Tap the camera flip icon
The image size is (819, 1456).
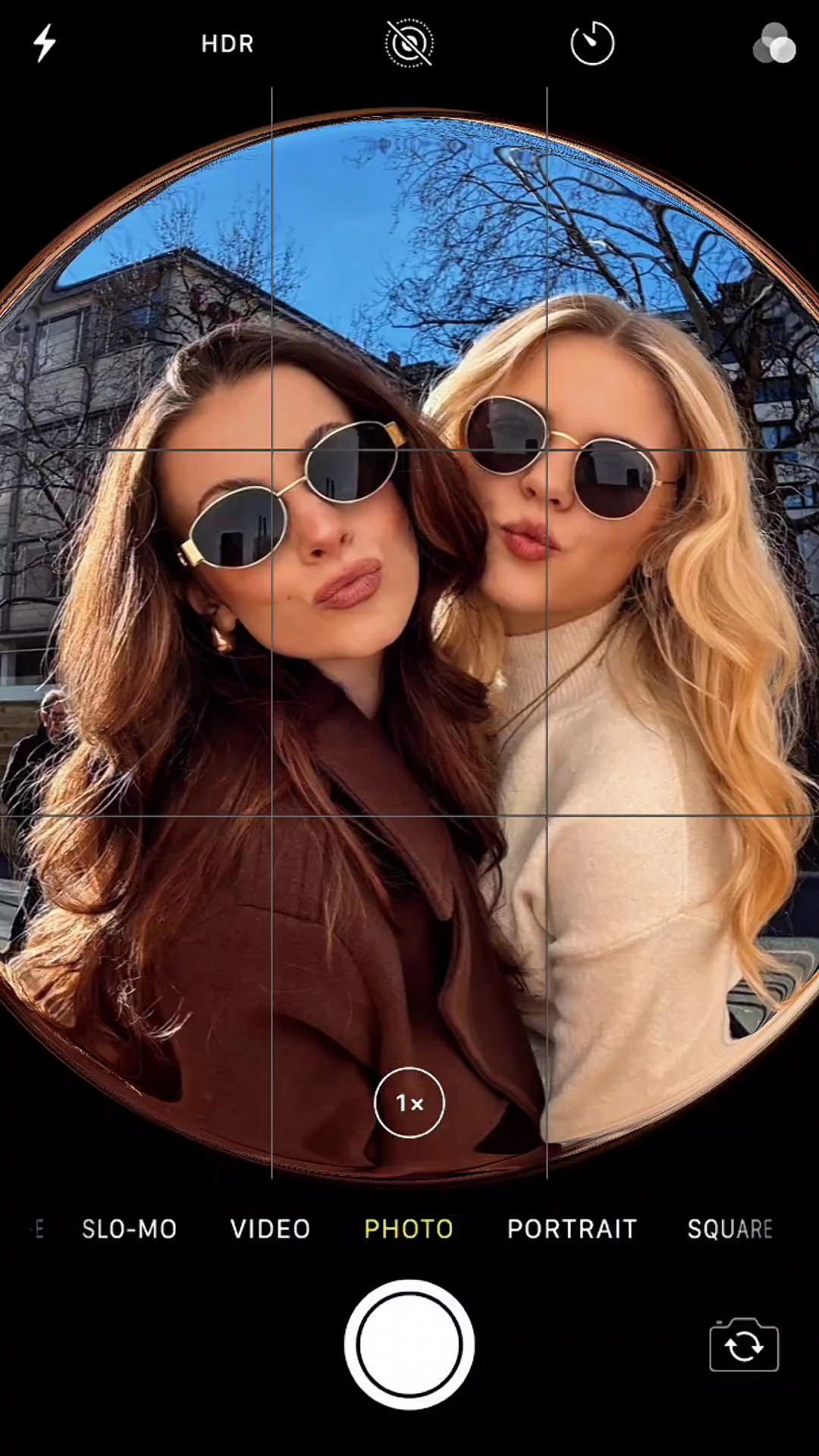[x=743, y=1344]
